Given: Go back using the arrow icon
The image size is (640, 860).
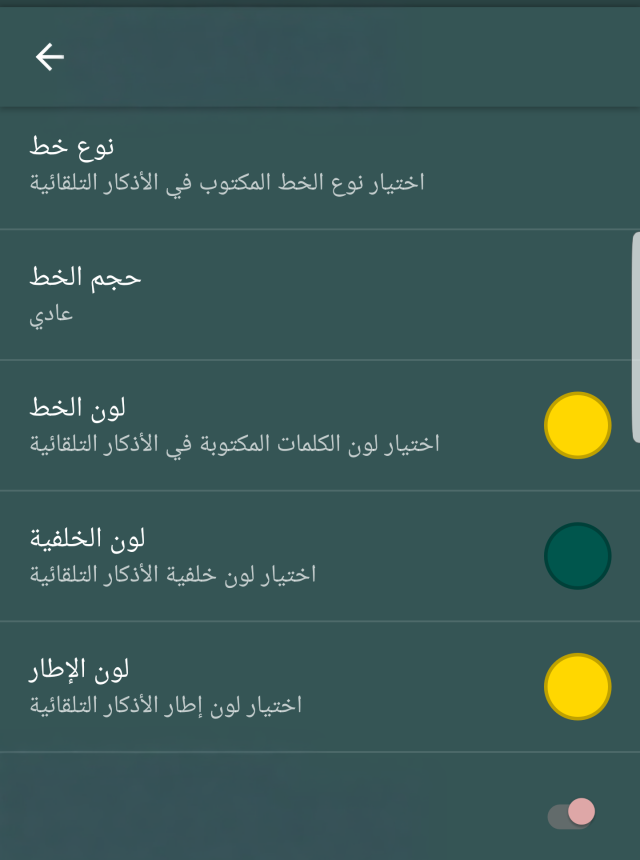Looking at the screenshot, I should coord(50,58).
